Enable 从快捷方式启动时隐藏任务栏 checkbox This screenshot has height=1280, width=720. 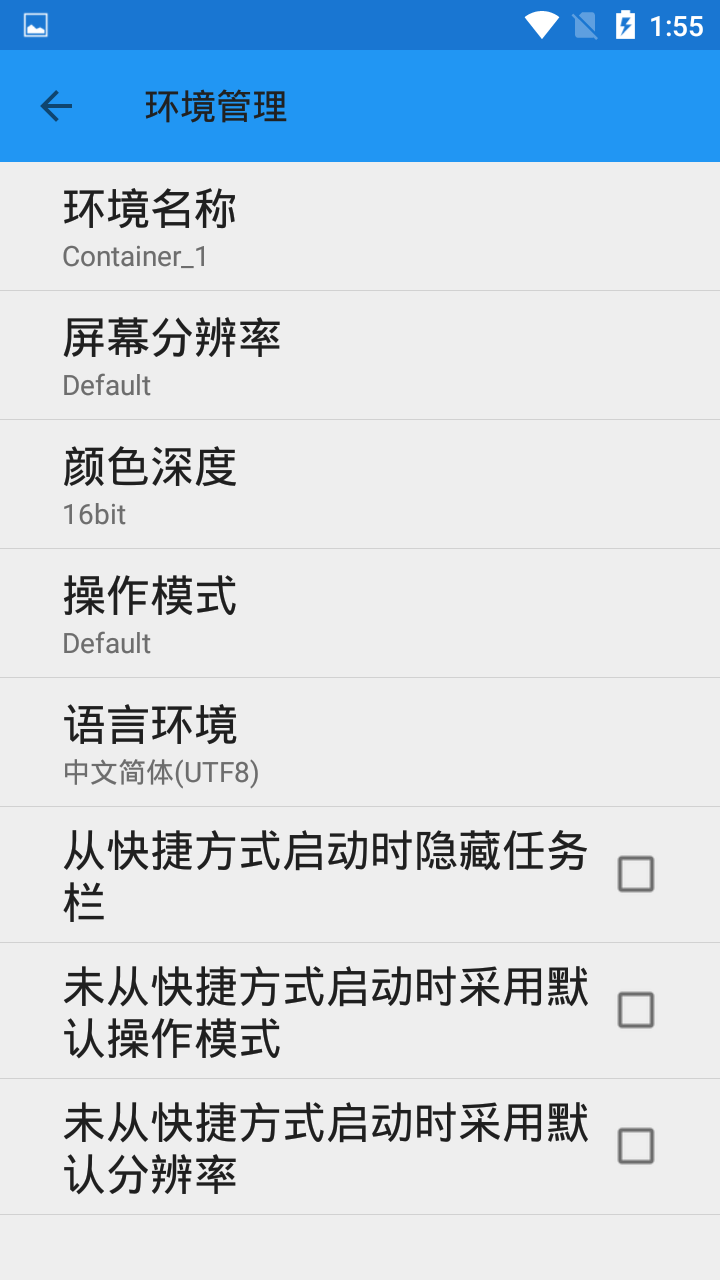click(x=637, y=874)
